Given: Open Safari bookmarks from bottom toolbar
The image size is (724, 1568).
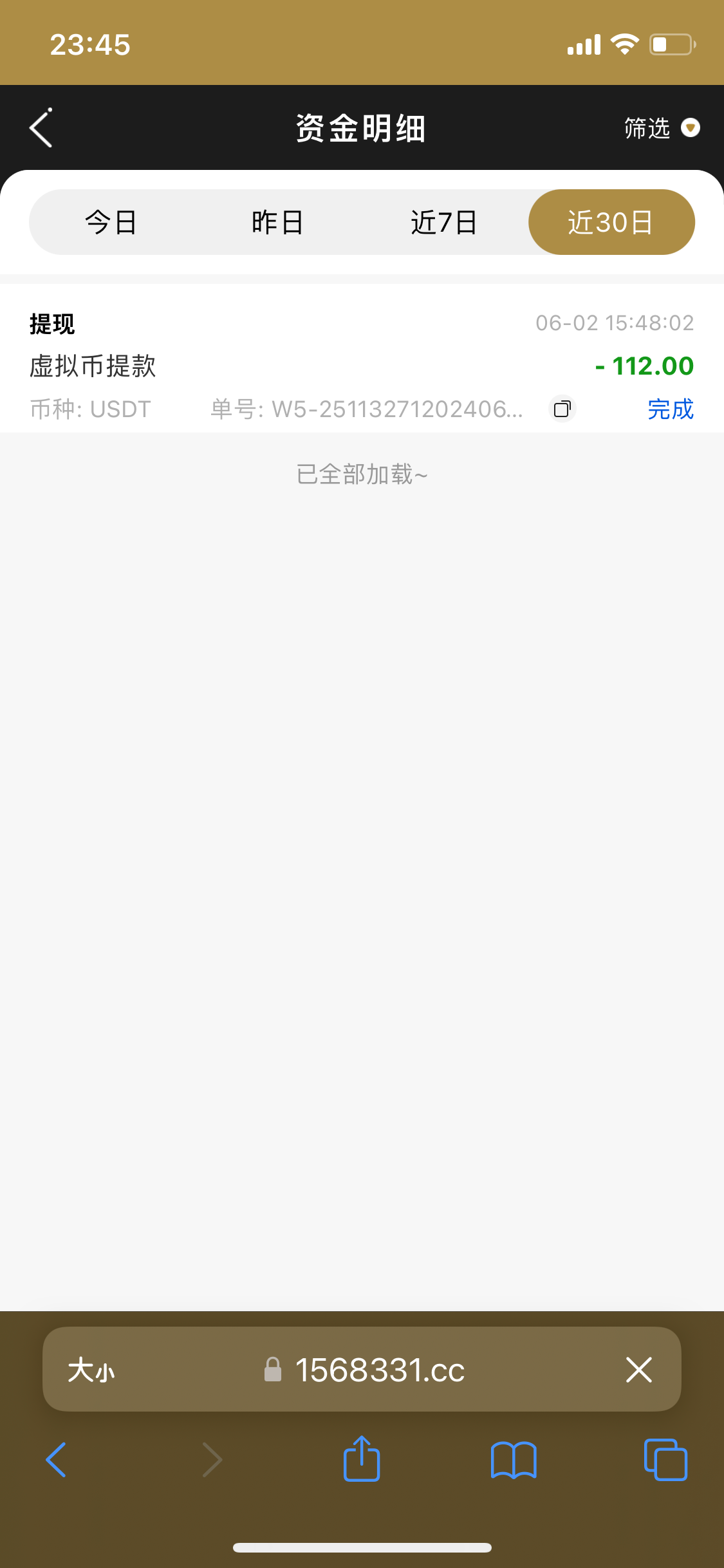Looking at the screenshot, I should [514, 1459].
